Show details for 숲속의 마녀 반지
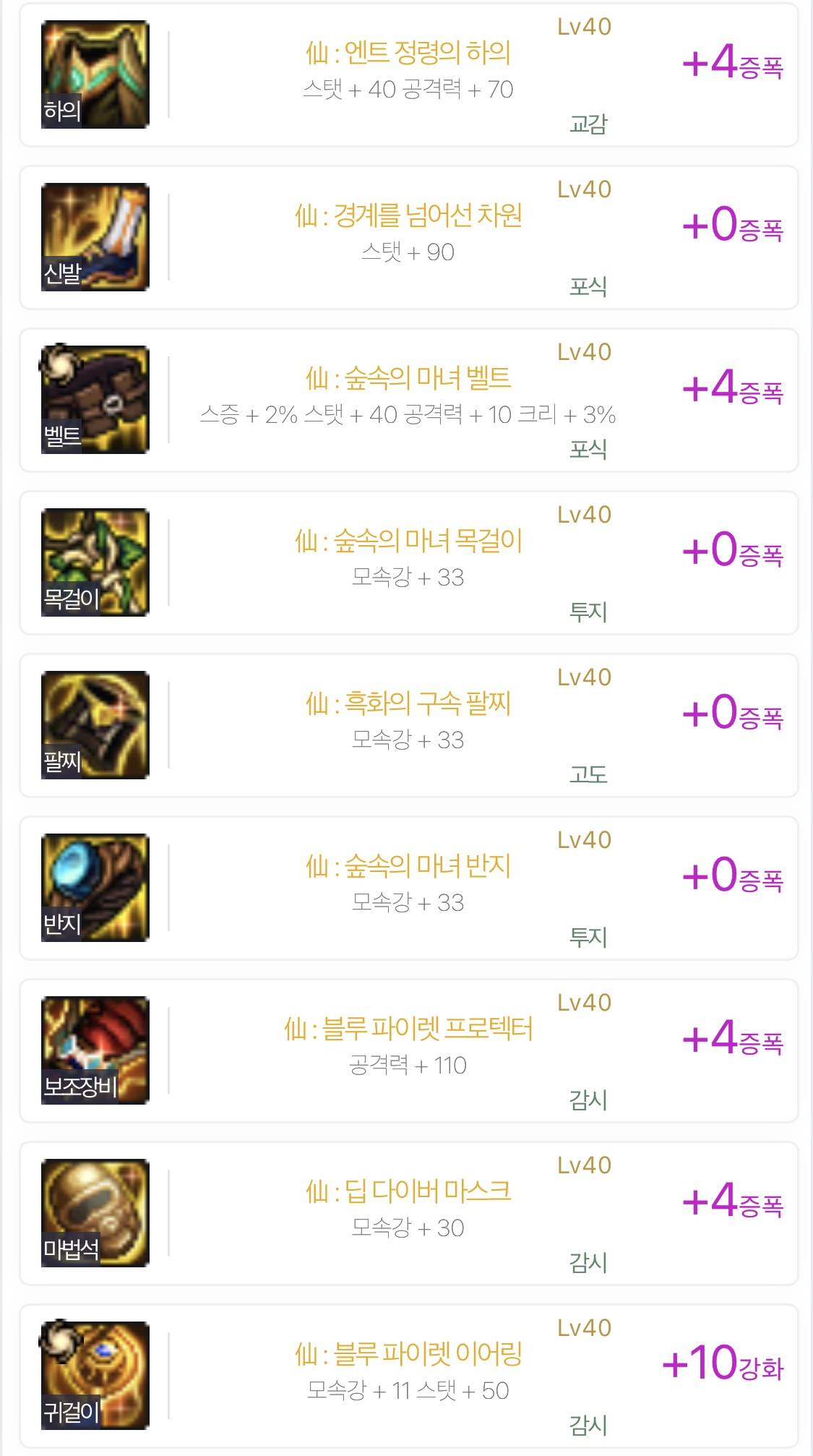 tap(408, 888)
